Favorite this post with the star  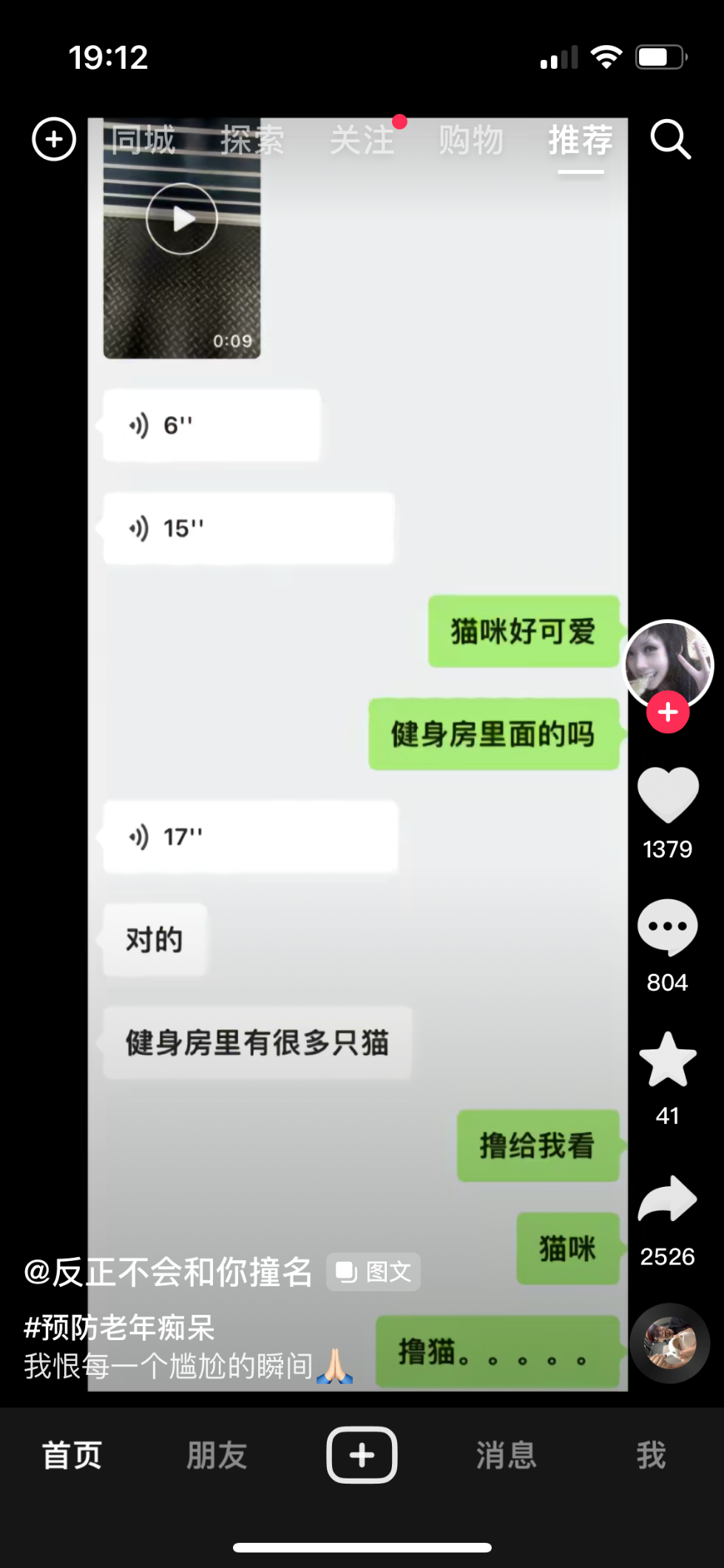668,1060
